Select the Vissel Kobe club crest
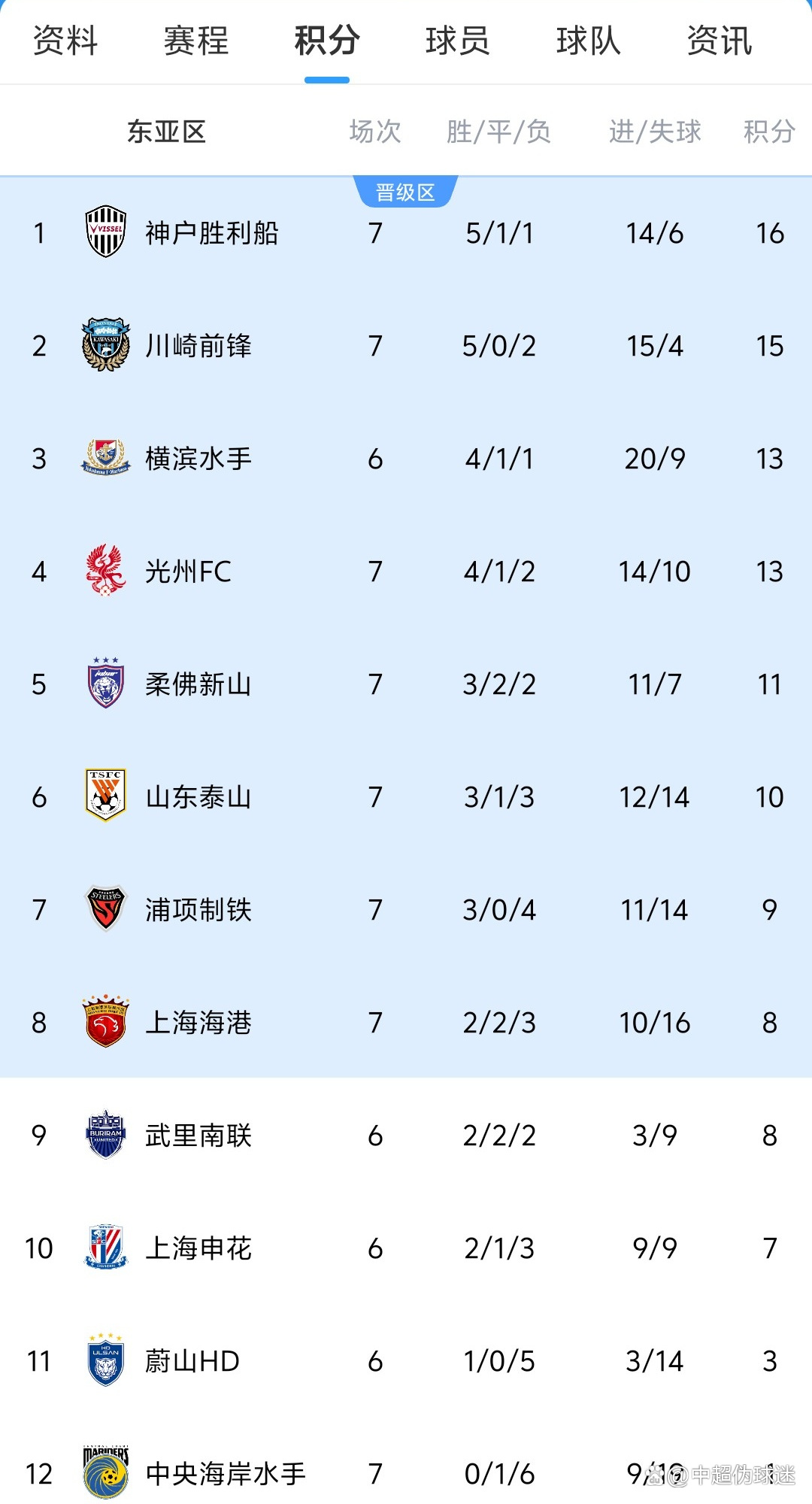The height and width of the screenshot is (1504, 812). pyautogui.click(x=105, y=232)
